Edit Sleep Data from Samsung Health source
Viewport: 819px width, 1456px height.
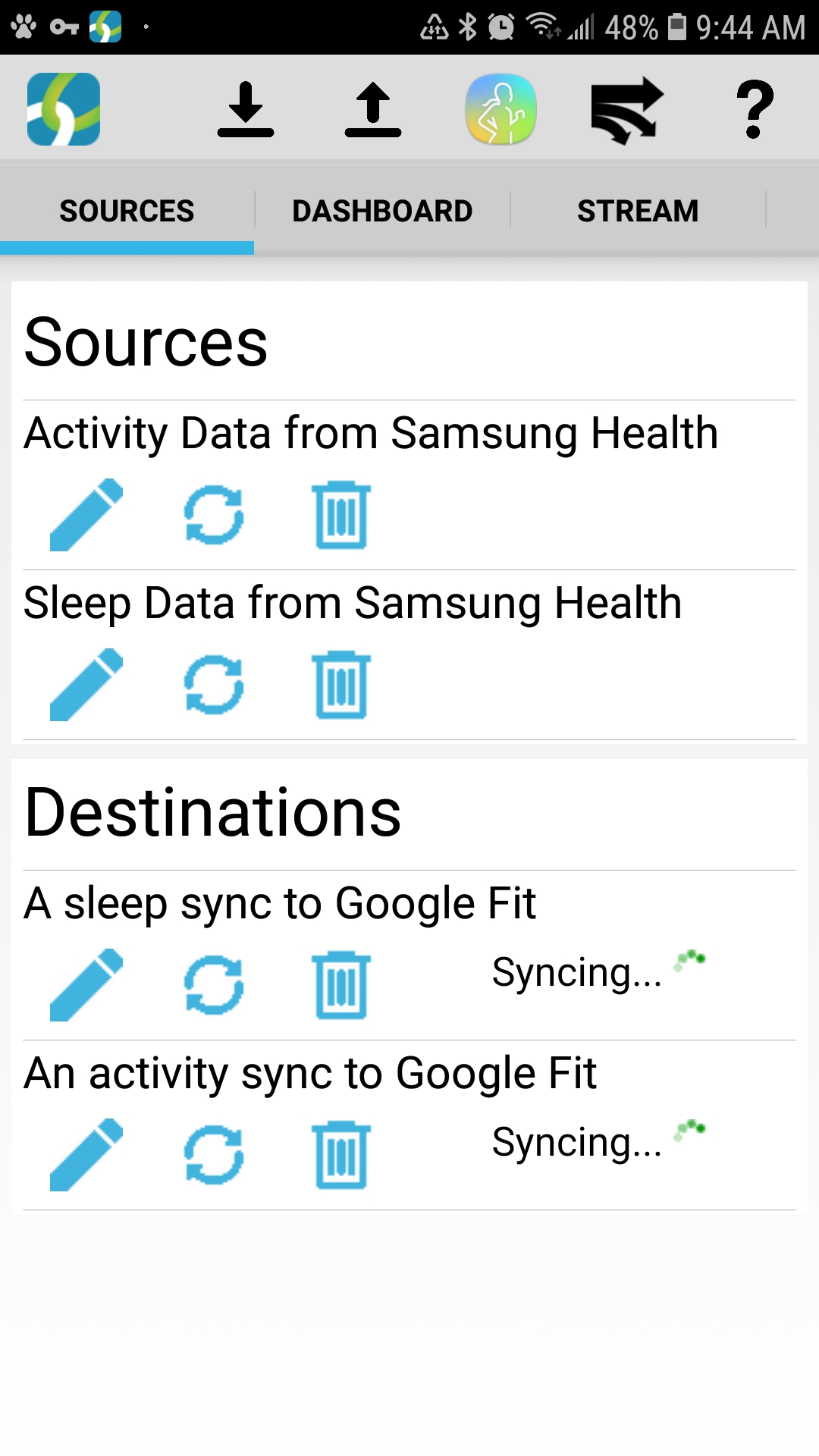click(x=86, y=685)
